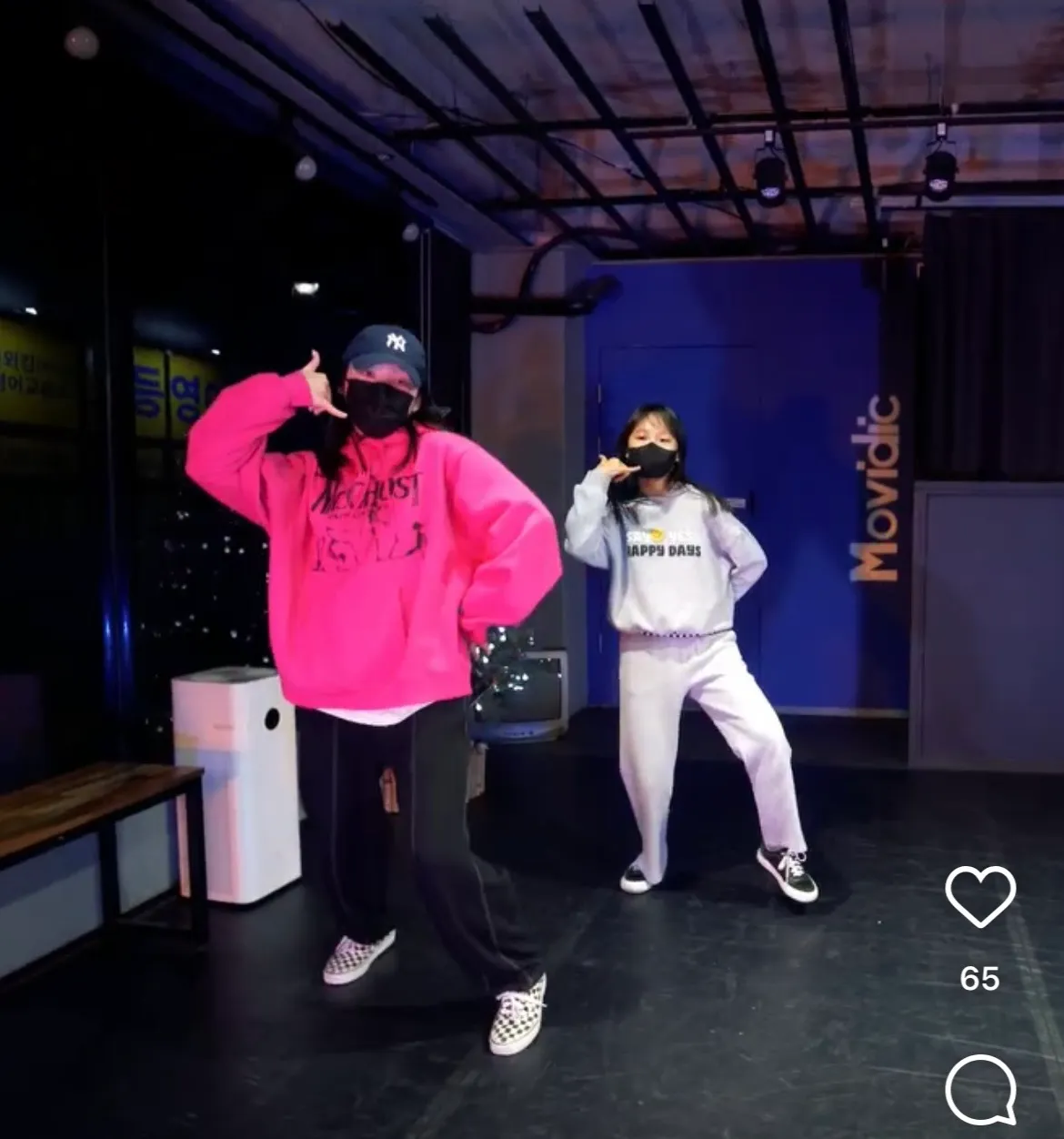The height and width of the screenshot is (1139, 1064).
Task: Open the comments speech bubble
Action: pyautogui.click(x=980, y=1089)
